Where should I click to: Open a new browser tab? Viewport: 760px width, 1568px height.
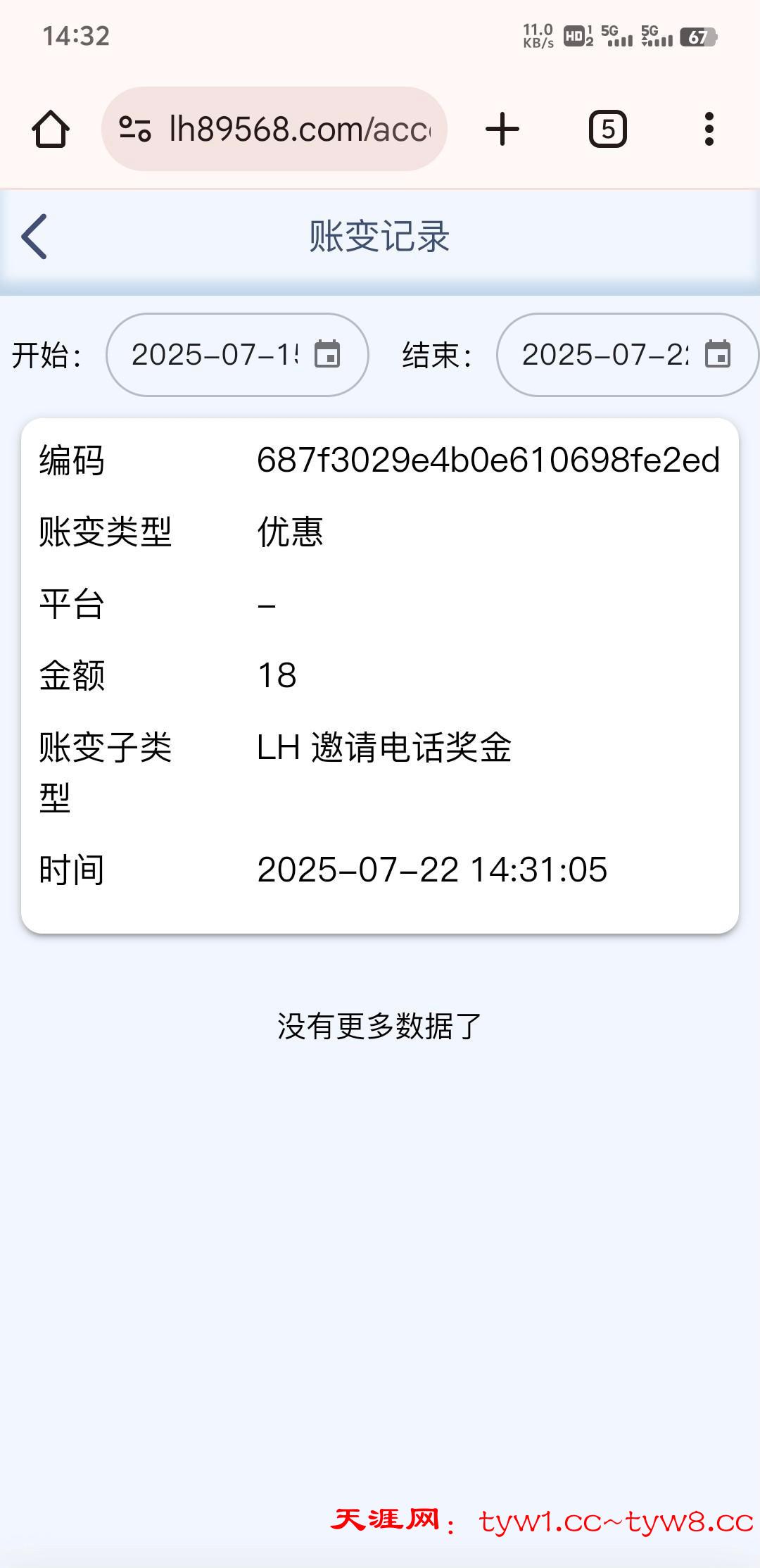point(502,130)
